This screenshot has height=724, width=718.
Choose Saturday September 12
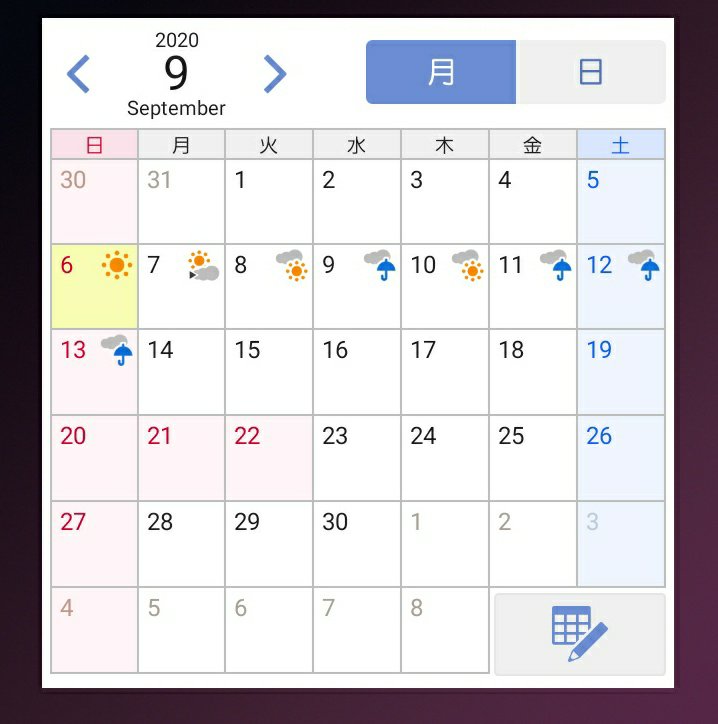pos(621,286)
